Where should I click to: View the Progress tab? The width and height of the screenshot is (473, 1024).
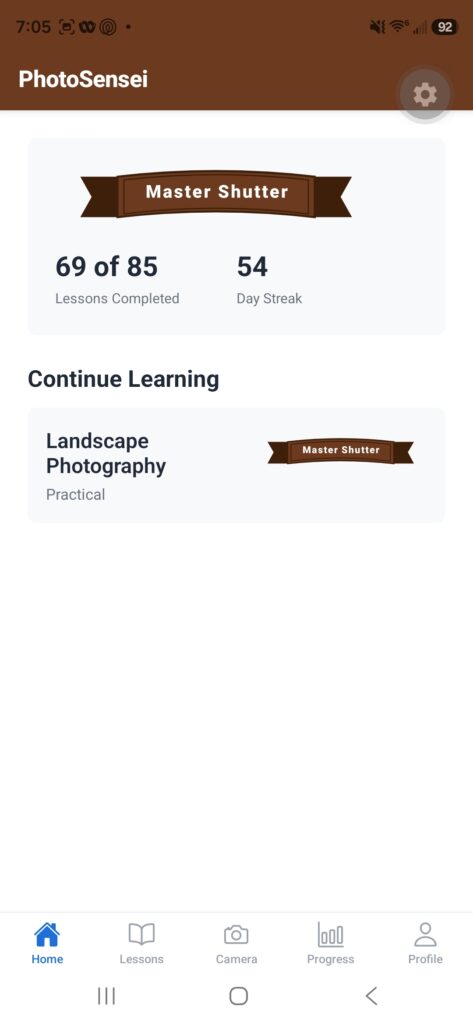331,943
